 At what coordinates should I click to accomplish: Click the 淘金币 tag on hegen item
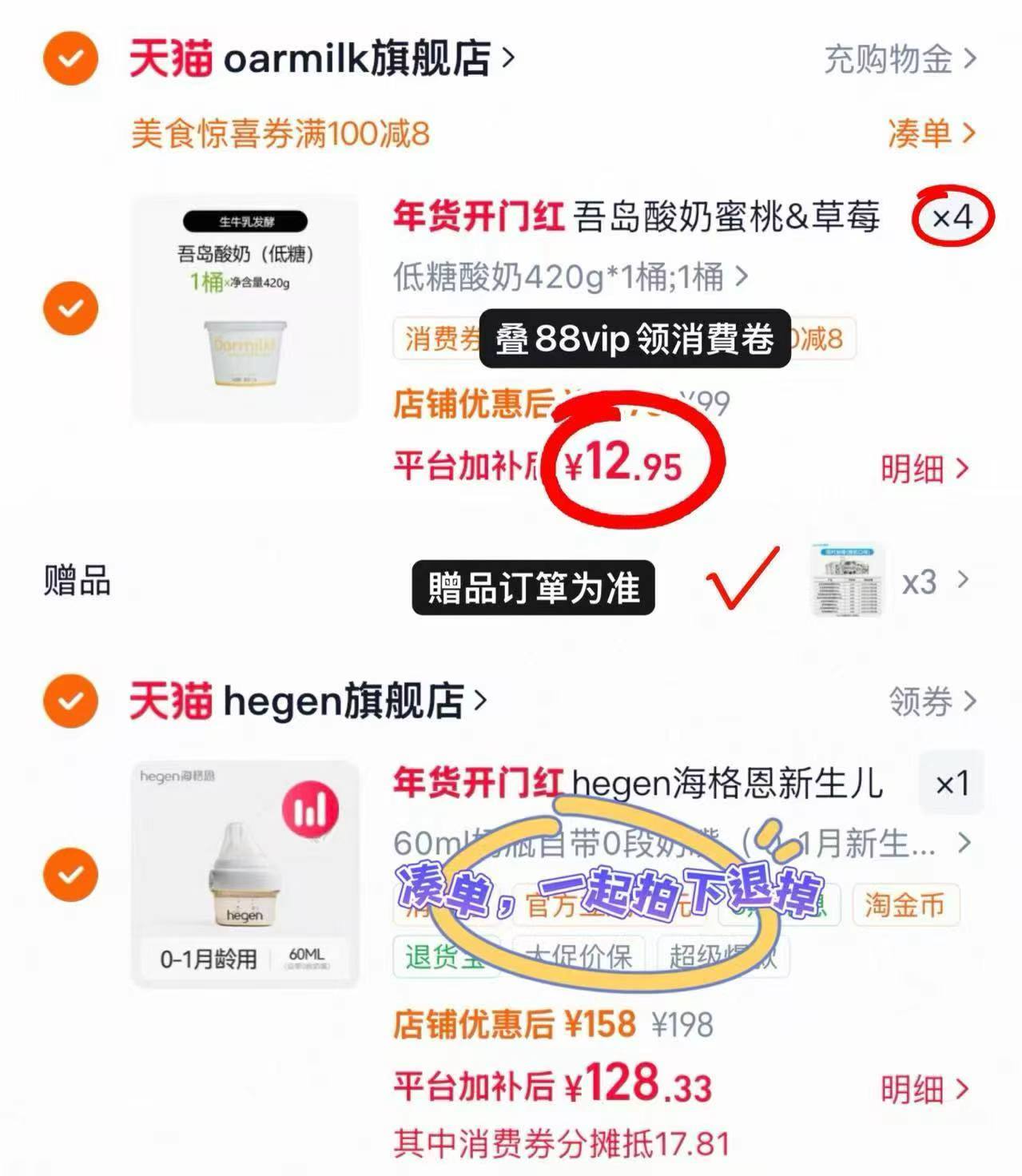click(x=907, y=906)
